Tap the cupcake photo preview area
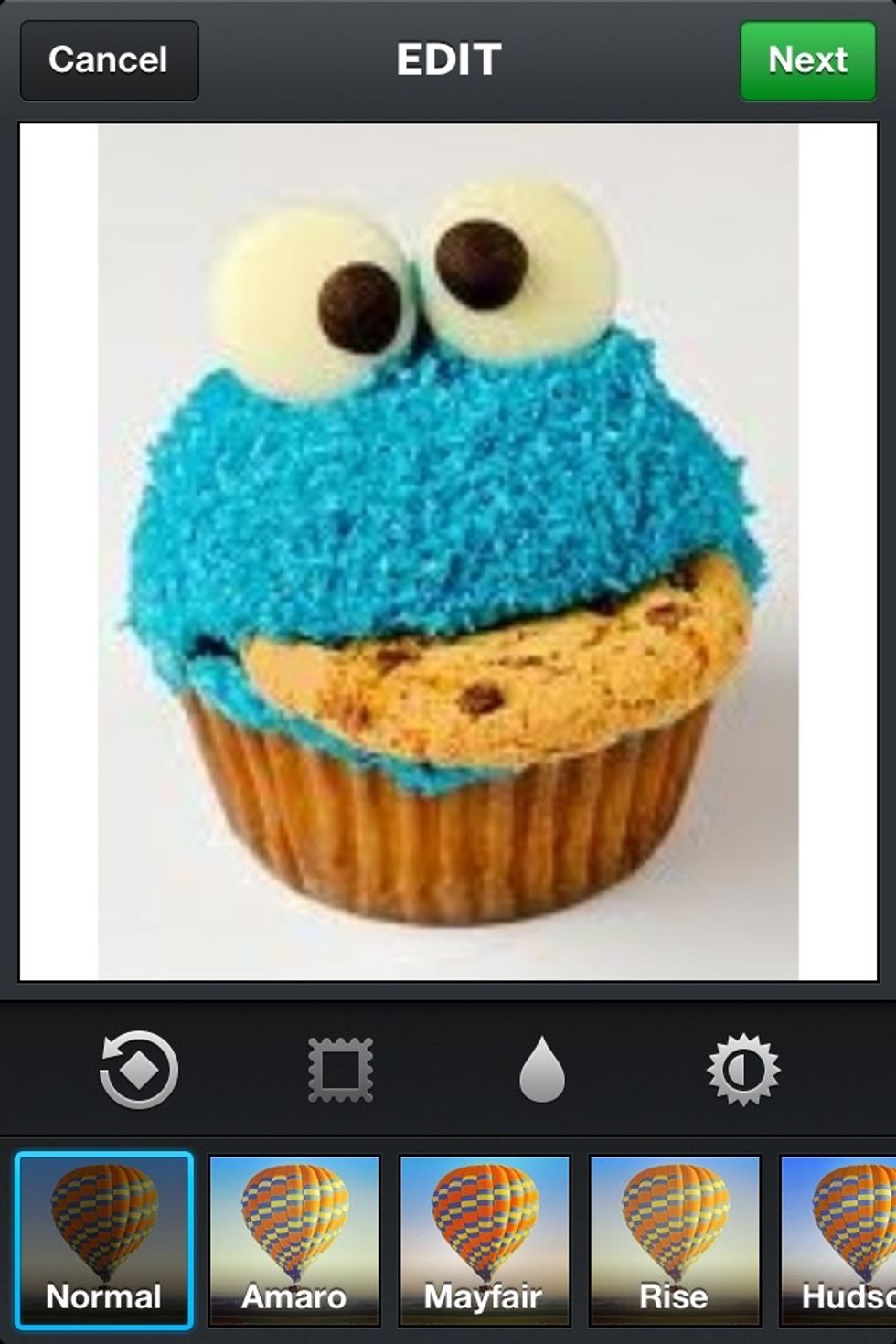 448,549
